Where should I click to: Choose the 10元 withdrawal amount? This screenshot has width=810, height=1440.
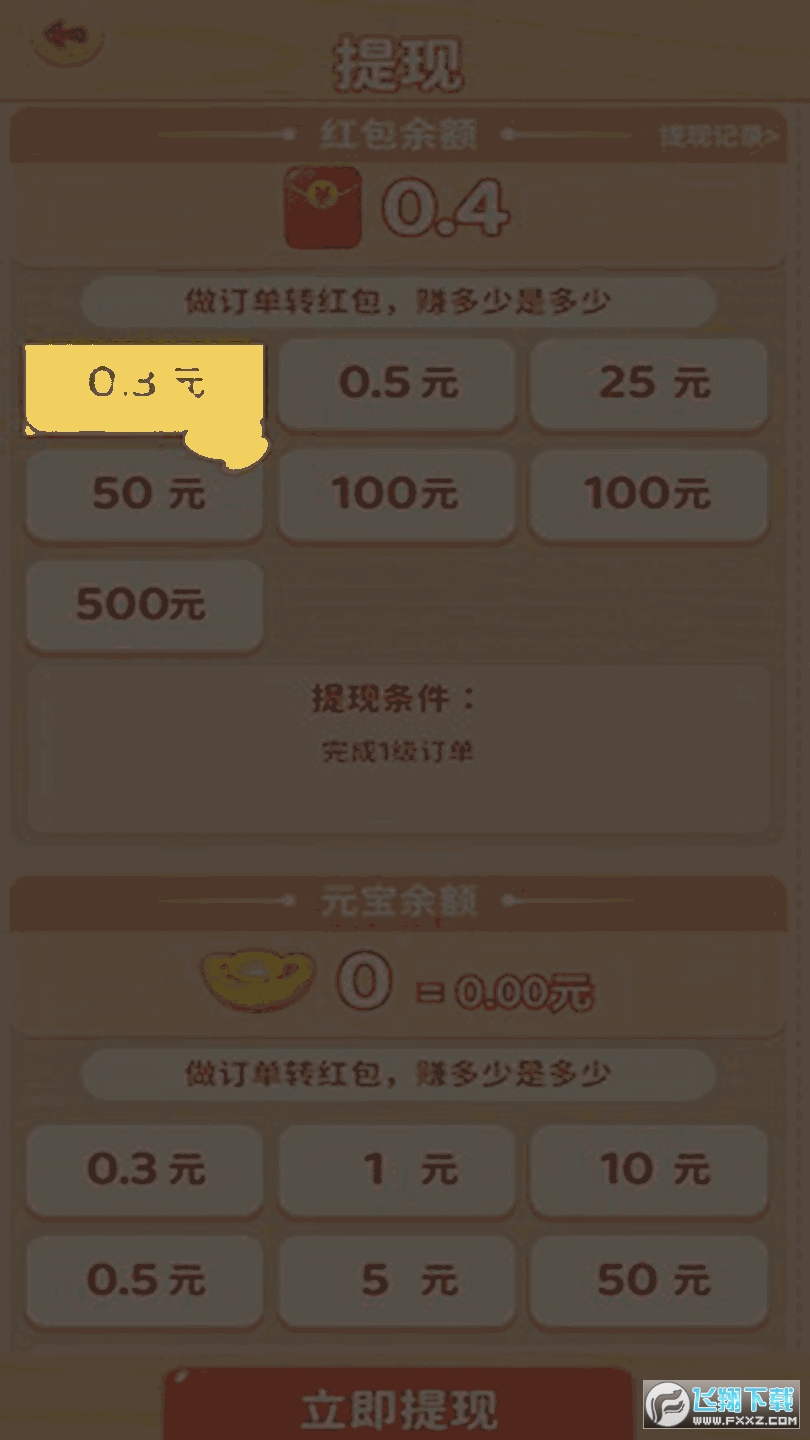[x=649, y=1169]
